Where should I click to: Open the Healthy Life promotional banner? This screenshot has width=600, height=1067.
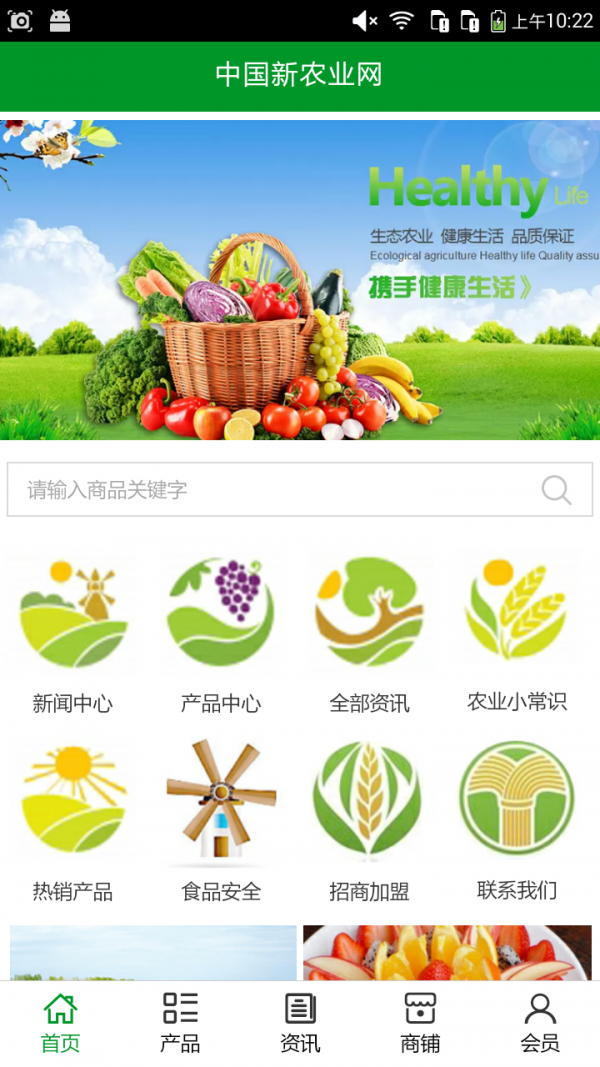coord(300,280)
